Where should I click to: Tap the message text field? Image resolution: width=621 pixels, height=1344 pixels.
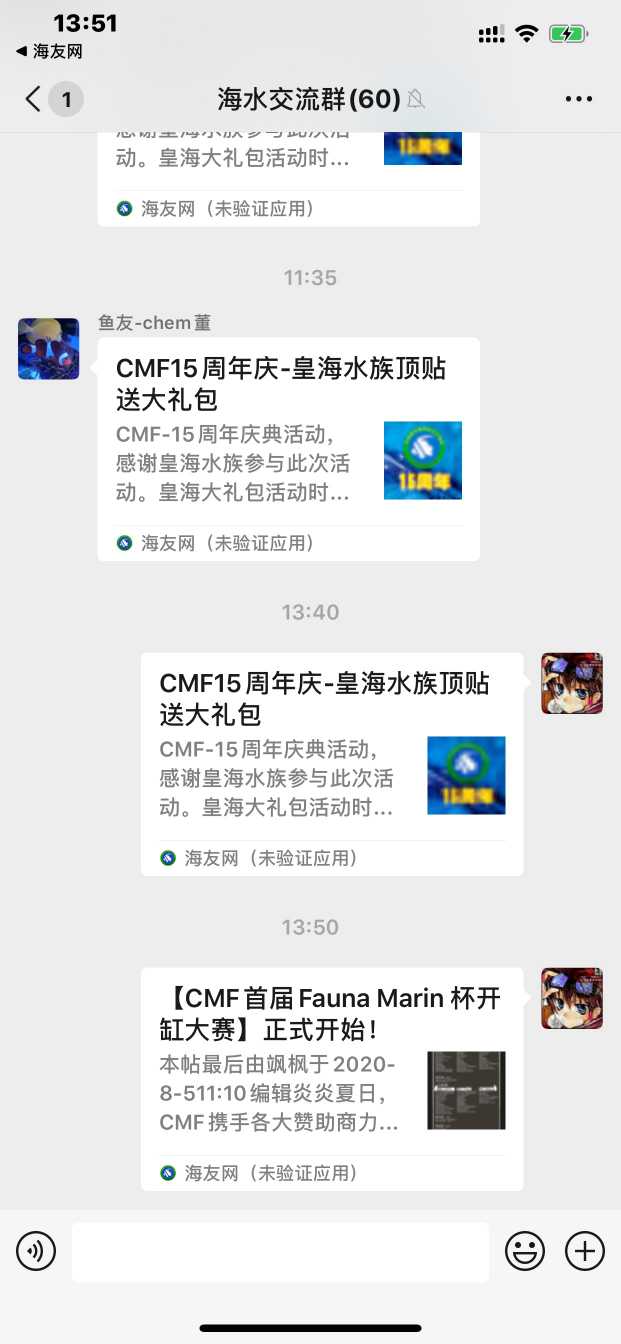coord(280,1251)
